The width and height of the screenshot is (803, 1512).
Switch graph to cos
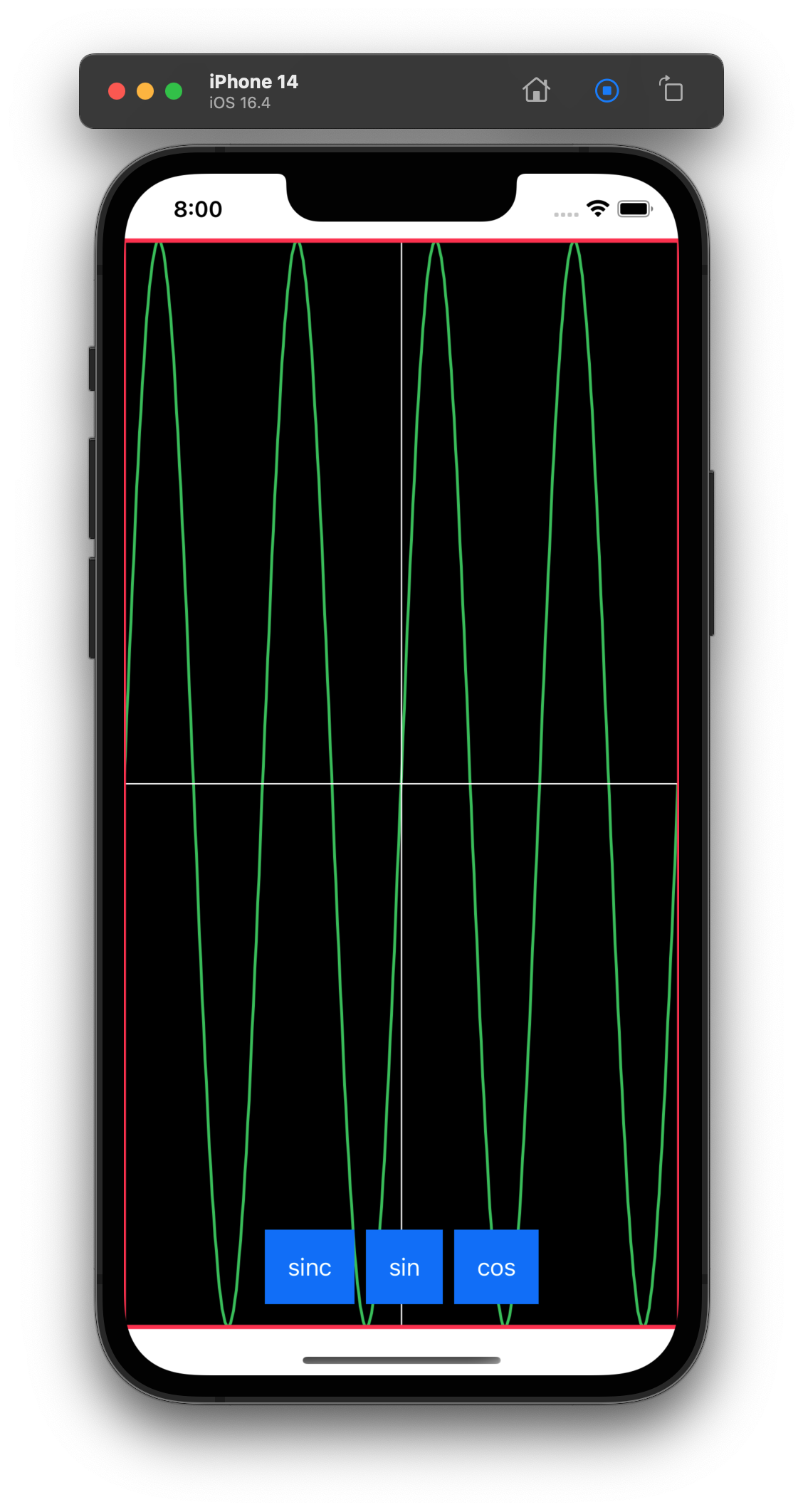click(495, 1266)
